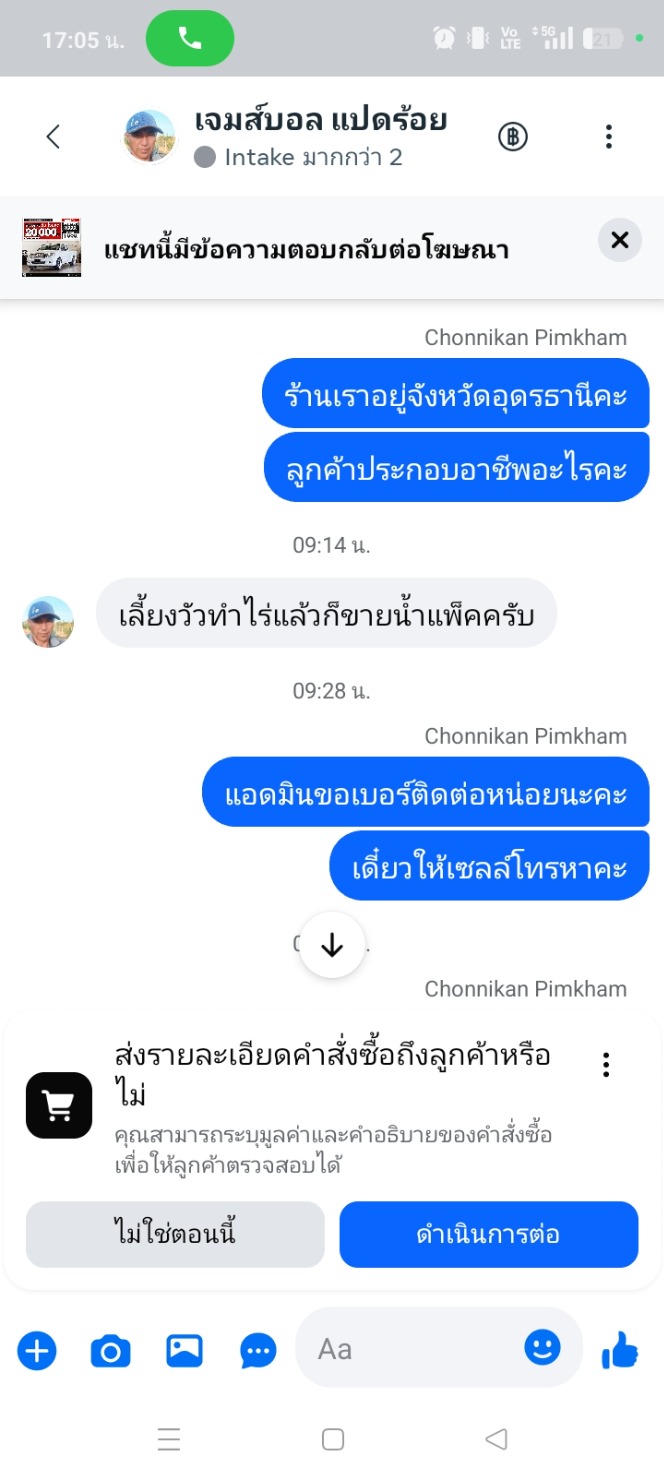Send a thumbs-up like
The width and height of the screenshot is (664, 1480).
[620, 1351]
